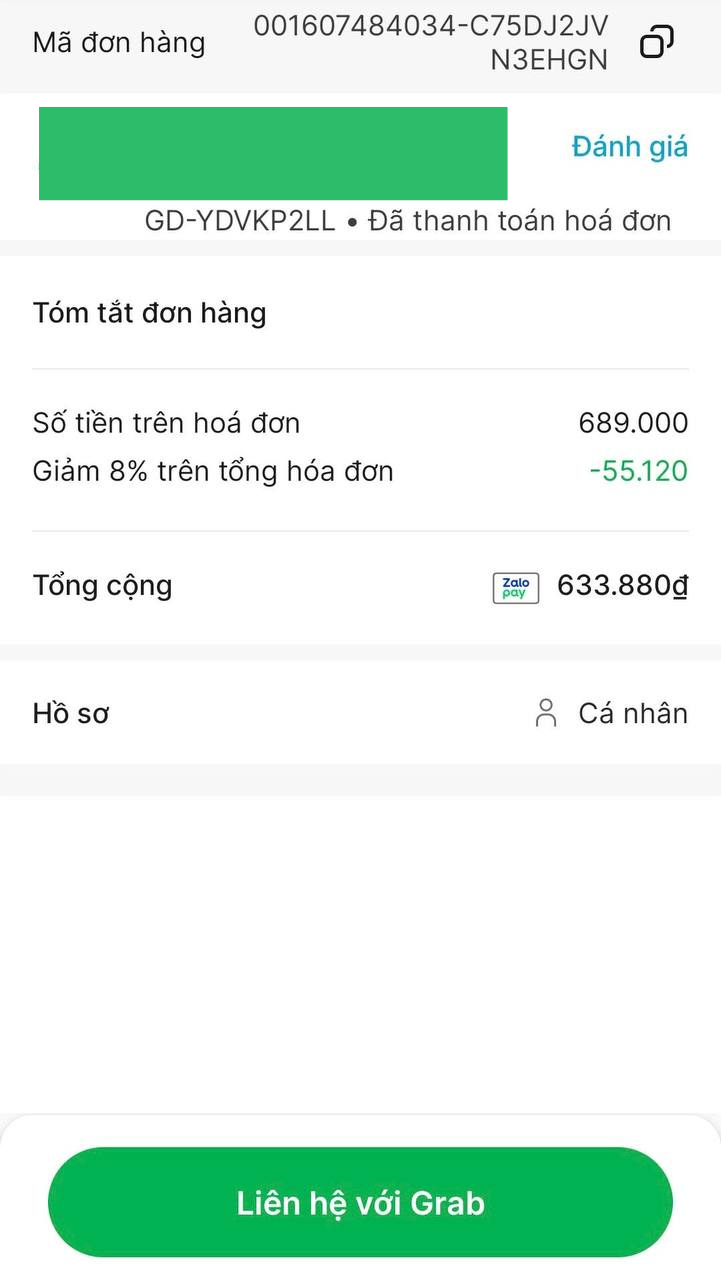This screenshot has width=721, height=1280.
Task: Open transaction GD-YDVKP2LL details
Action: (x=238, y=220)
